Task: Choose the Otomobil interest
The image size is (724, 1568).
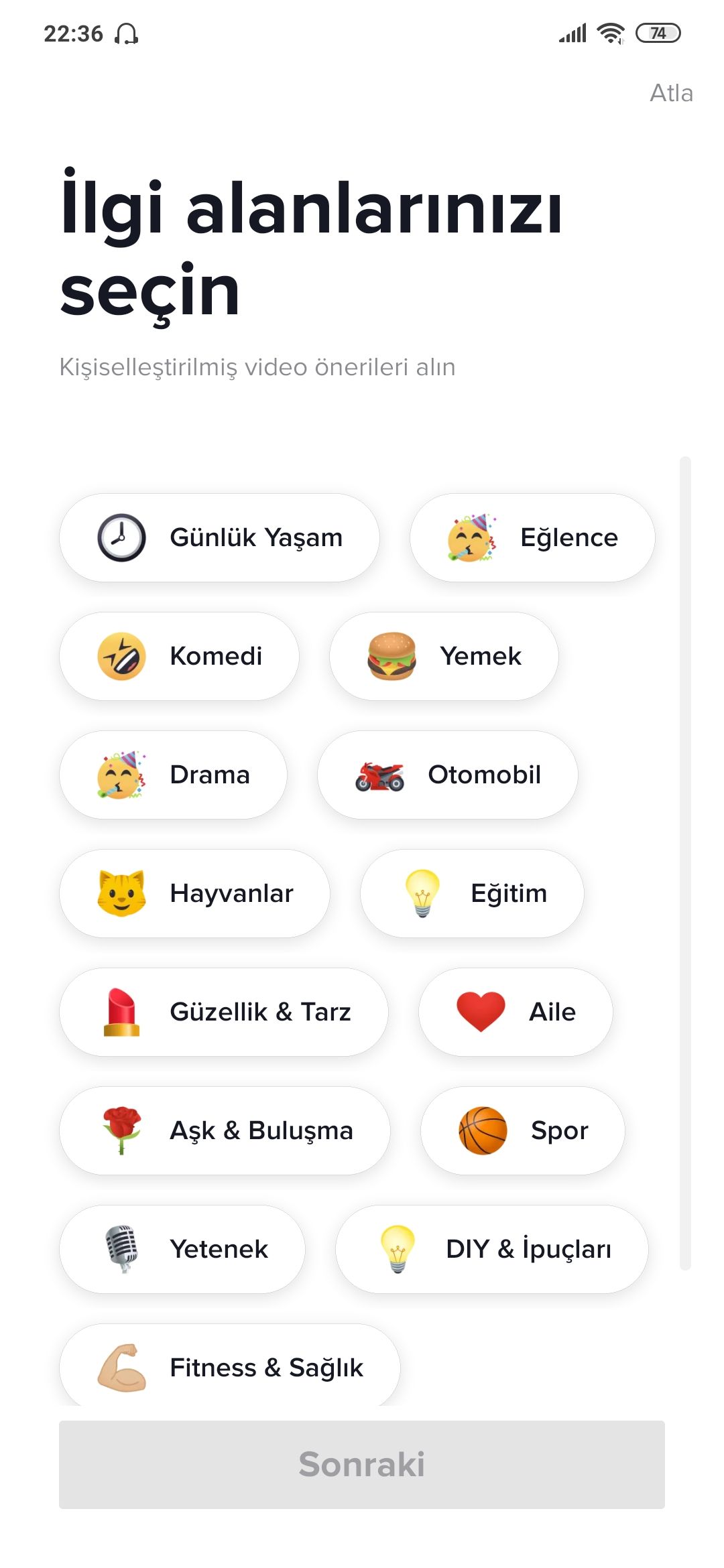Action: [447, 775]
